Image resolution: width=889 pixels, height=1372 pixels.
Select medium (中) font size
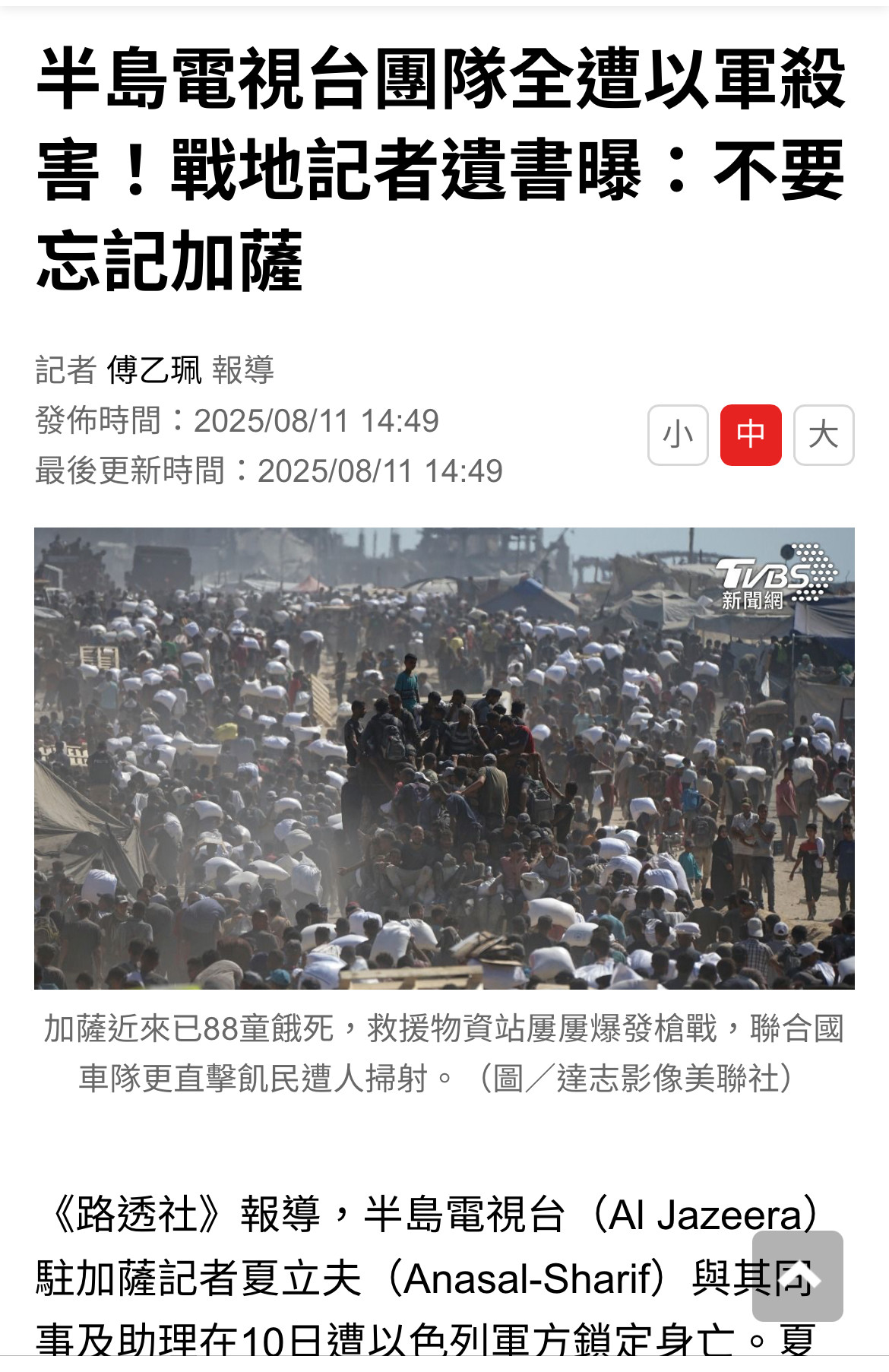click(751, 435)
